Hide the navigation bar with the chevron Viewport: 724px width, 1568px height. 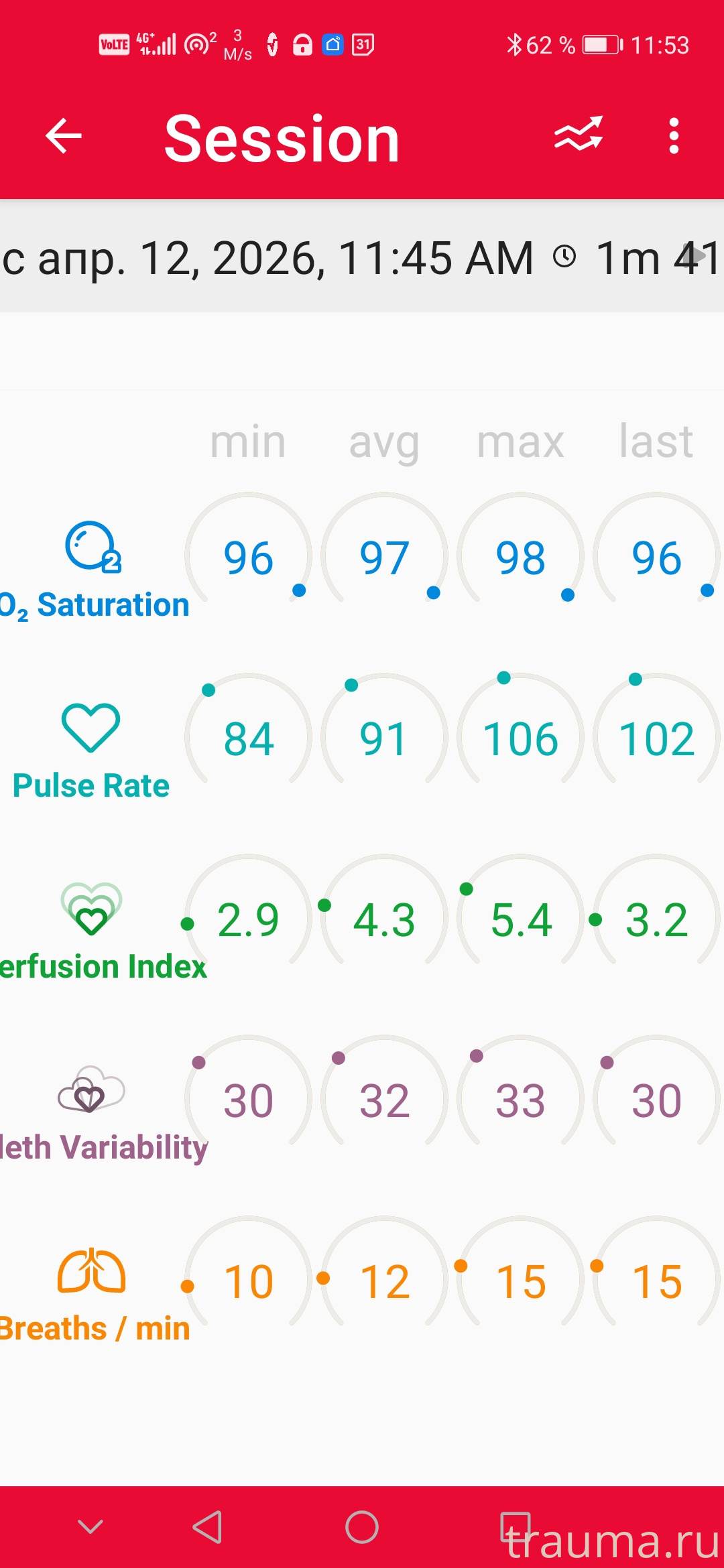pos(90,1527)
